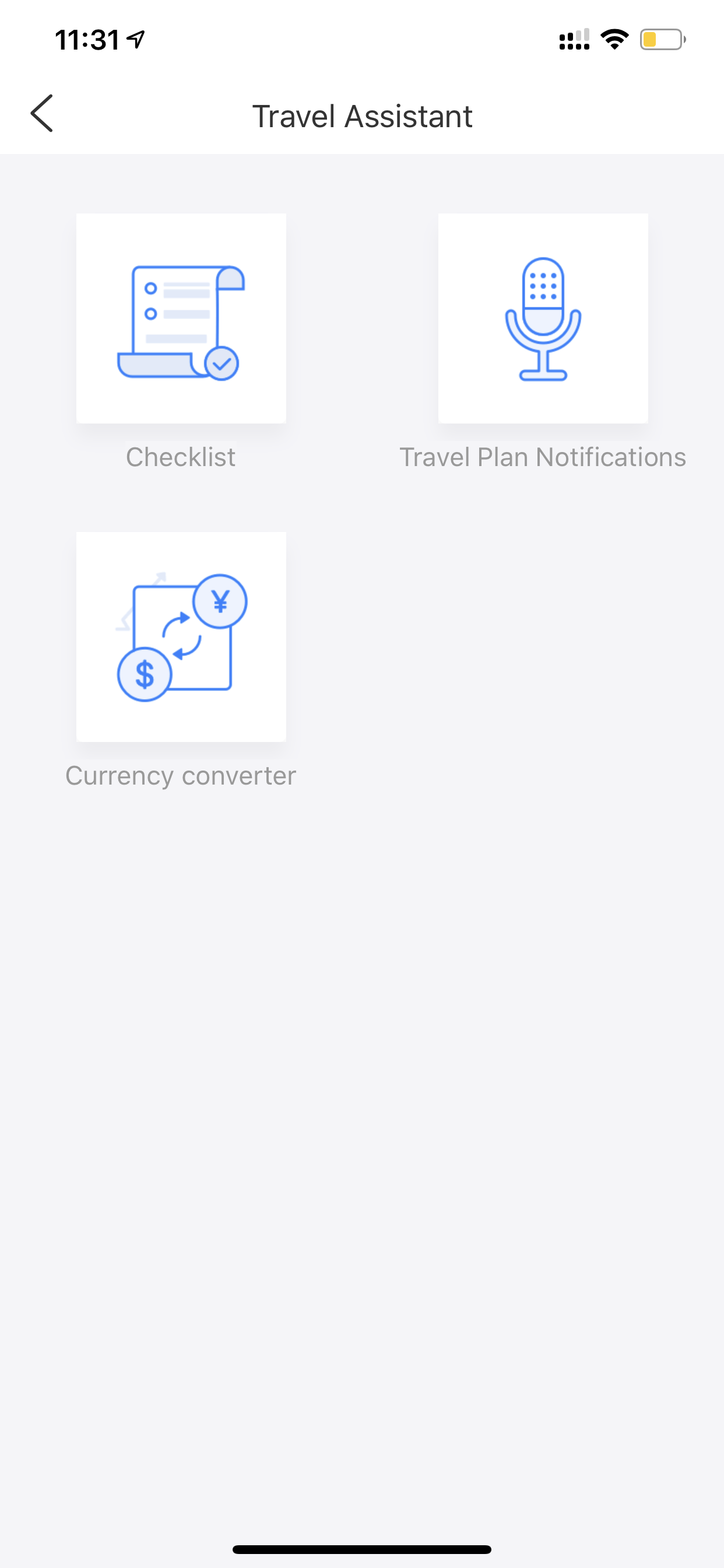Go back from Travel Assistant

pyautogui.click(x=42, y=114)
